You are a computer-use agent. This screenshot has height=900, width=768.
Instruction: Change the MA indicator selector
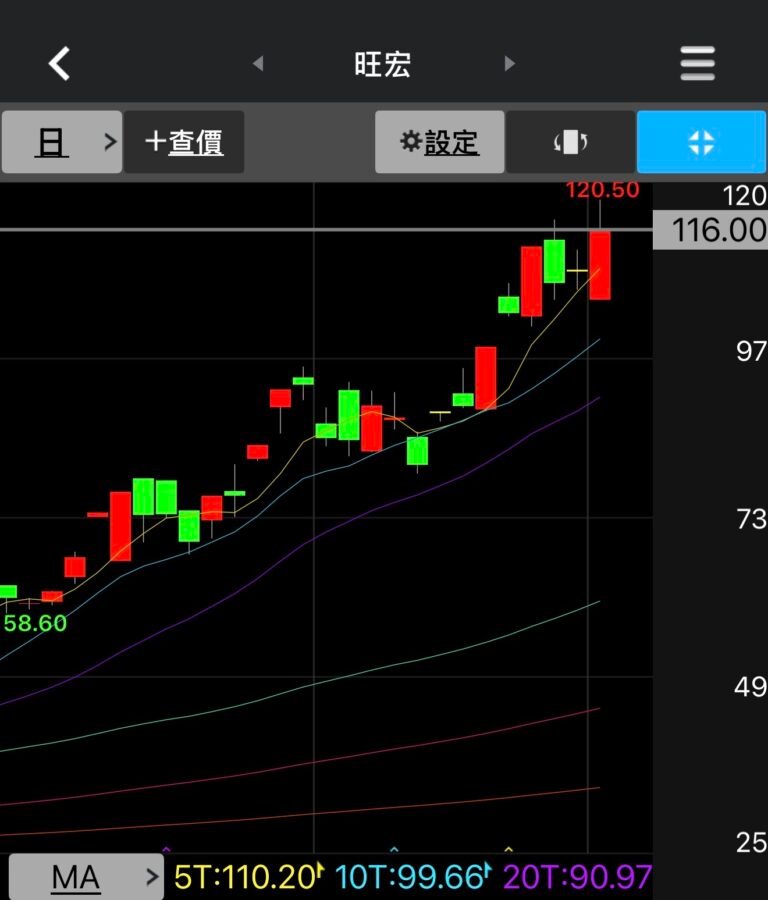[x=86, y=878]
